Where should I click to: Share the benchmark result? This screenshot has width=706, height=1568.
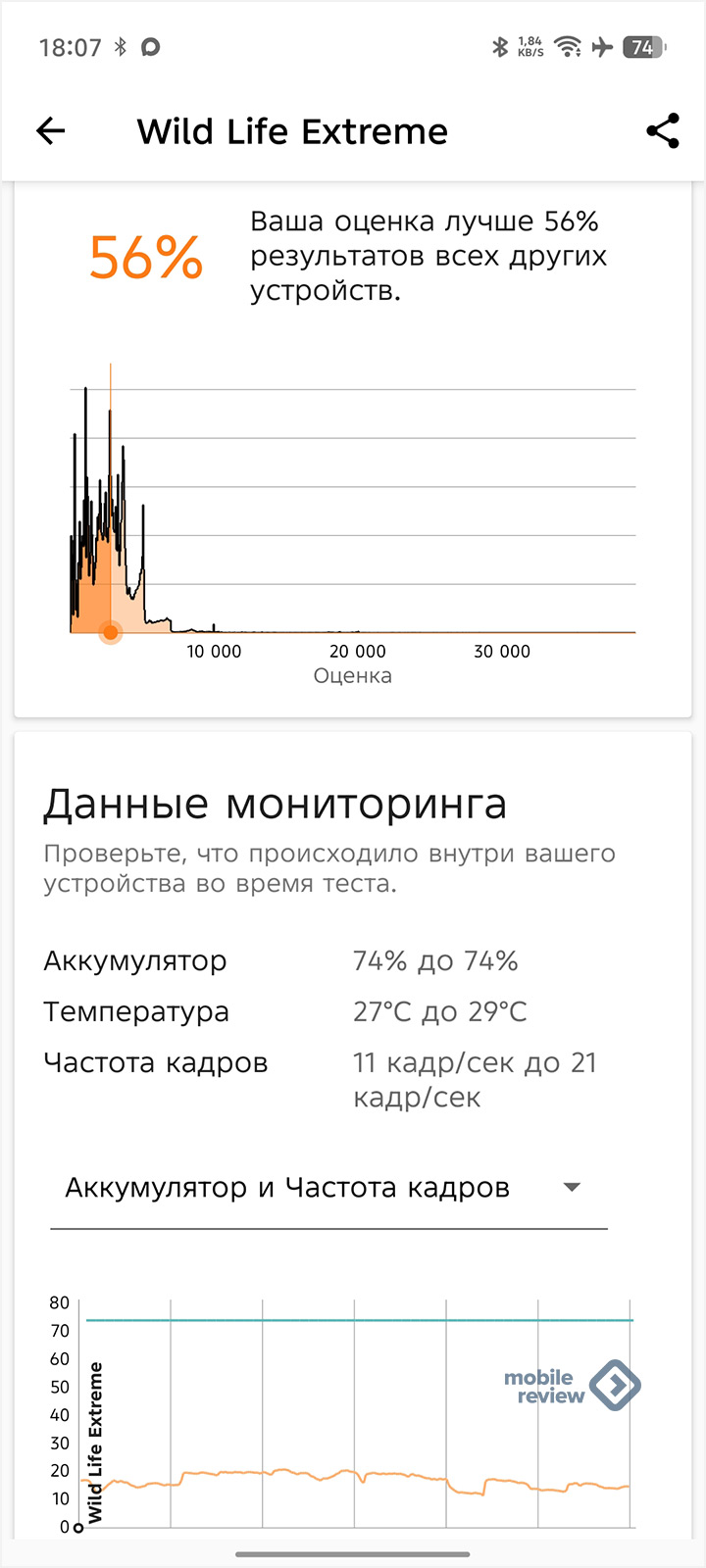tap(663, 130)
